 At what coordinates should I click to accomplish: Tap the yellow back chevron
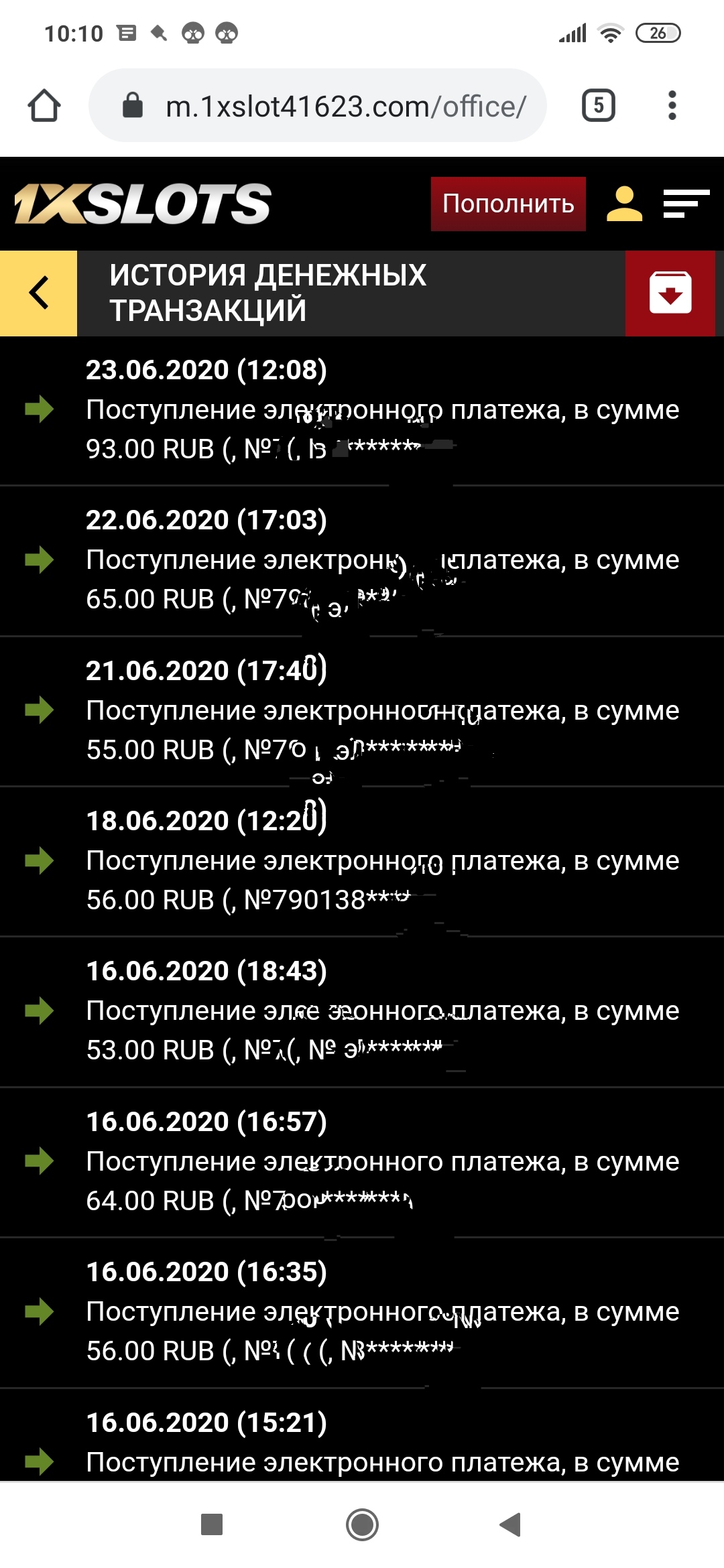tap(38, 291)
